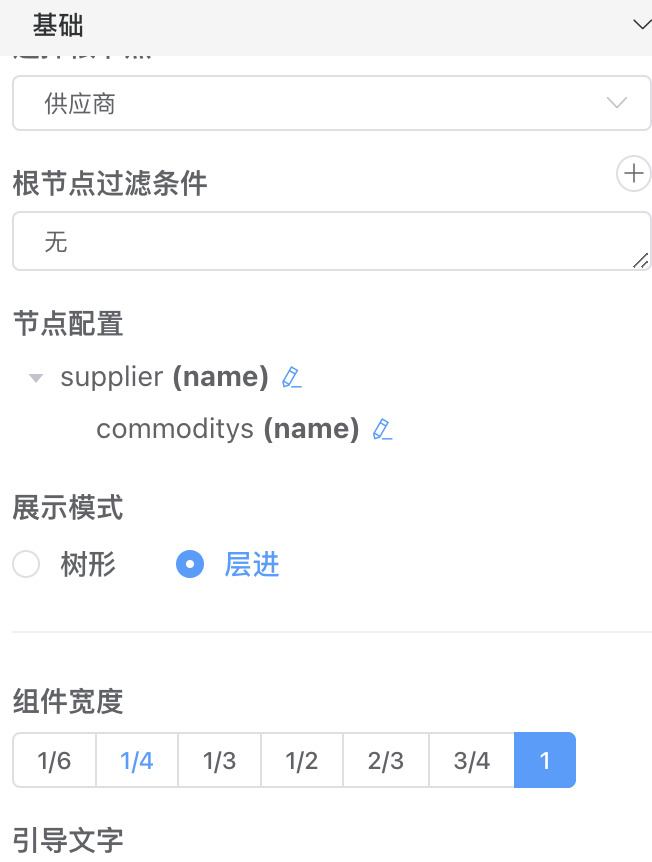Collapse the supplier tree node

click(x=37, y=378)
